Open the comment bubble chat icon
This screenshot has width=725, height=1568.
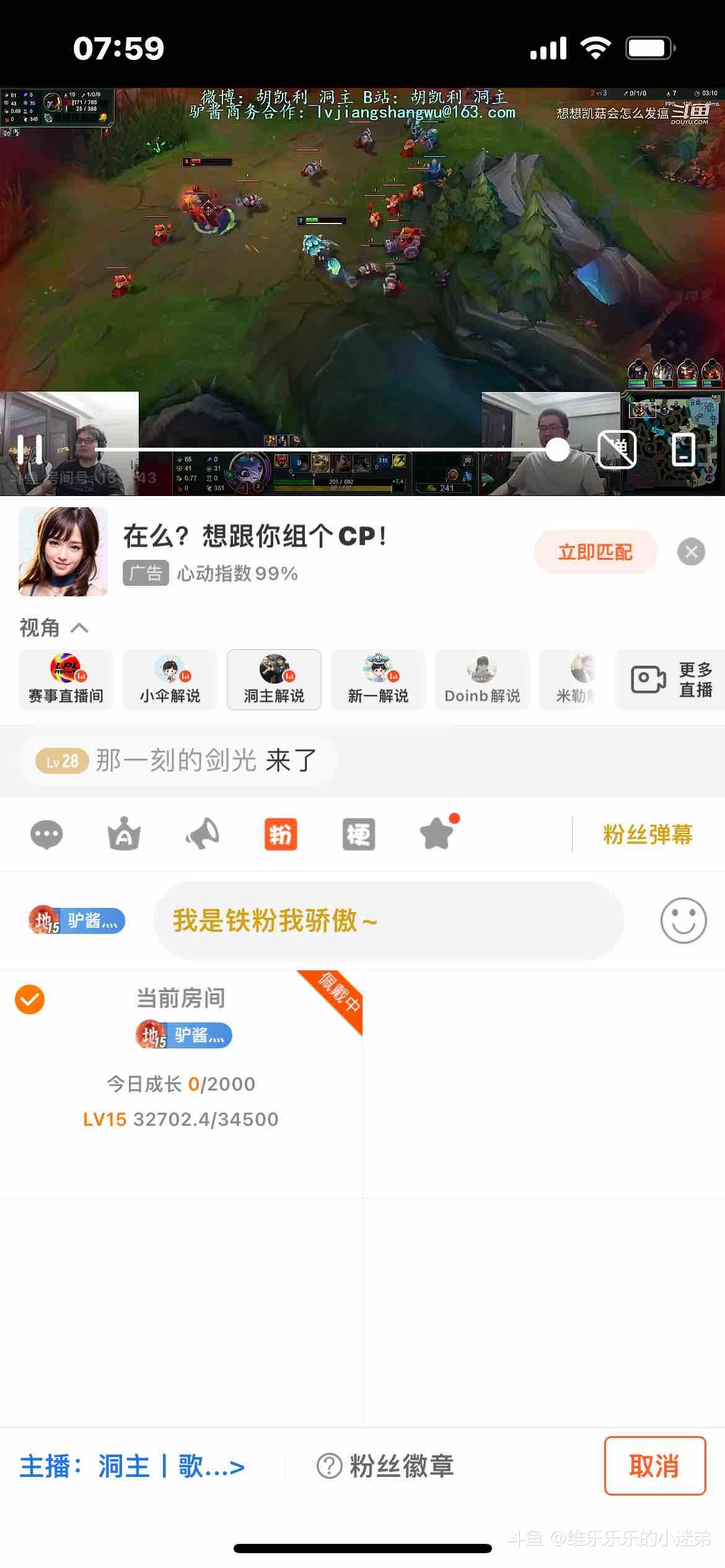pos(46,834)
